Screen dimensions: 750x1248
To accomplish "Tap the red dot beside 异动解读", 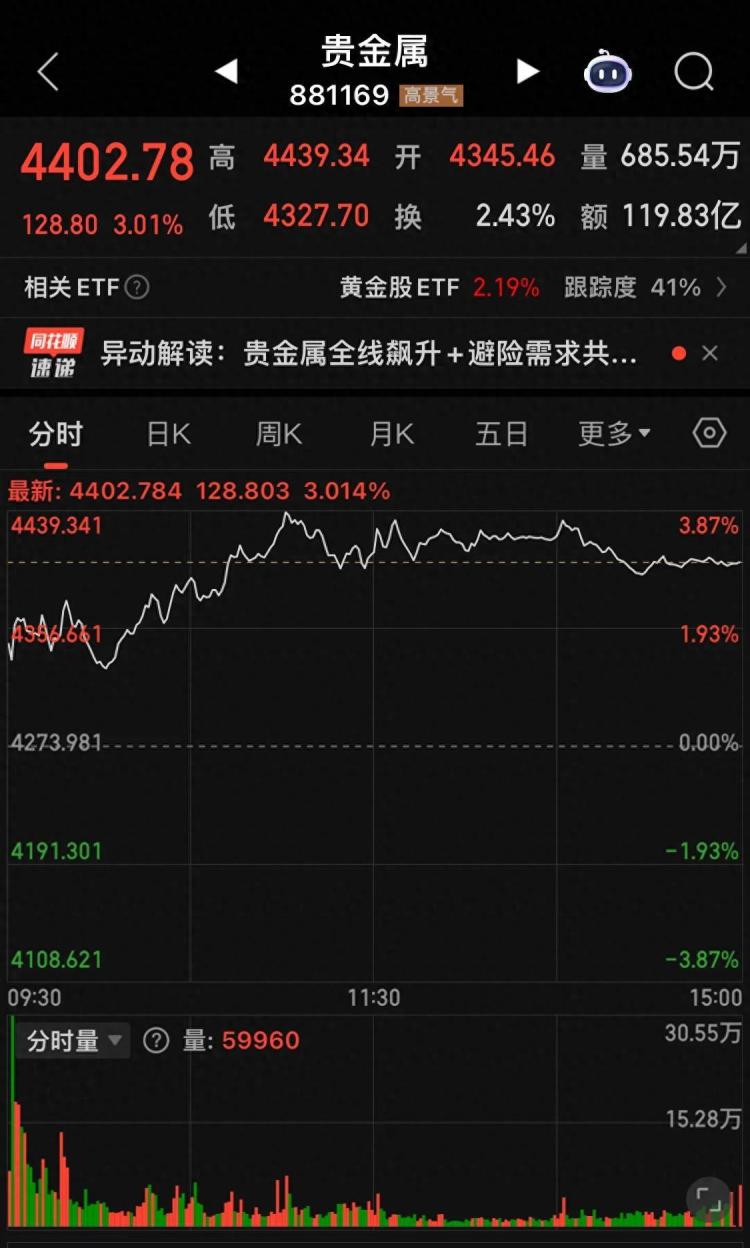I will (678, 353).
